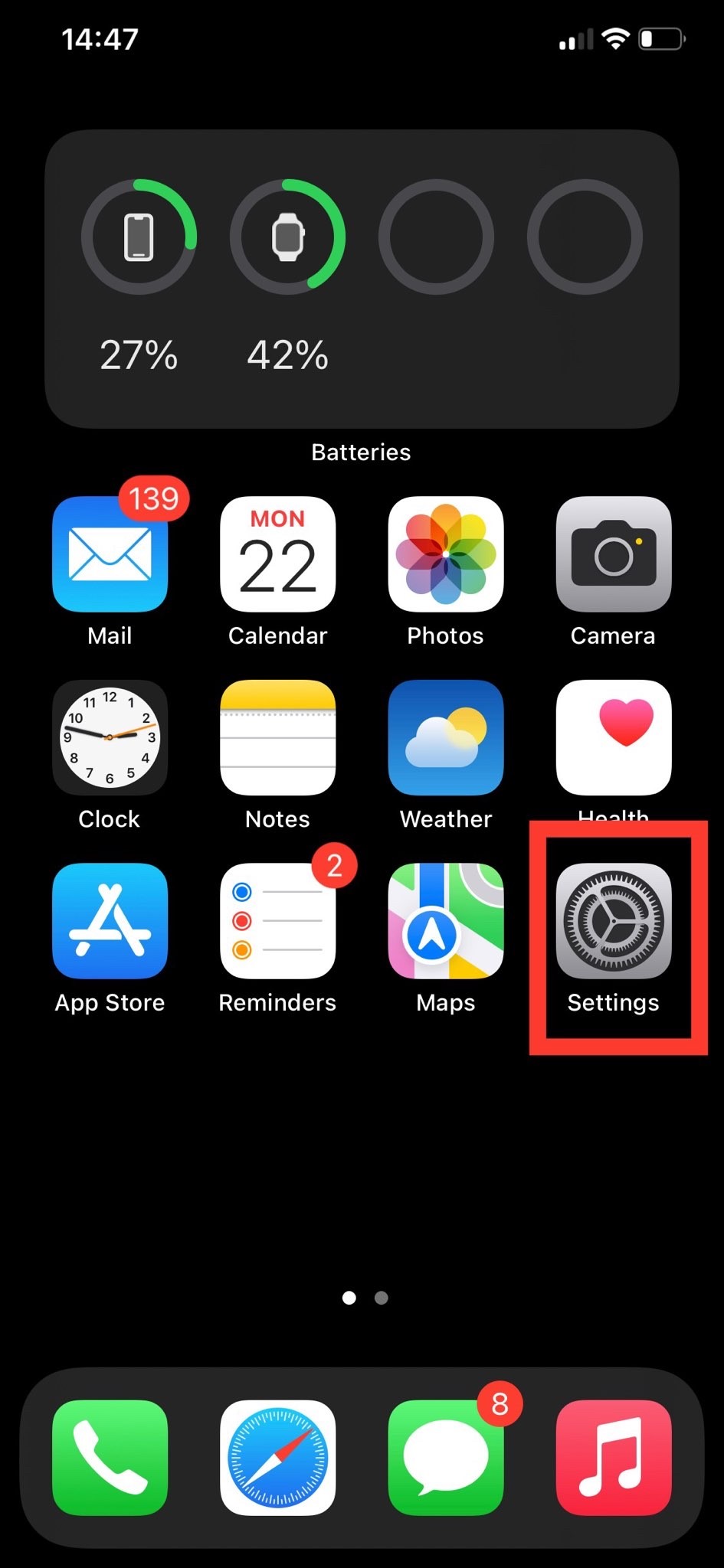Tap the second page indicator dot
This screenshot has height=1568, width=724.
point(381,1297)
